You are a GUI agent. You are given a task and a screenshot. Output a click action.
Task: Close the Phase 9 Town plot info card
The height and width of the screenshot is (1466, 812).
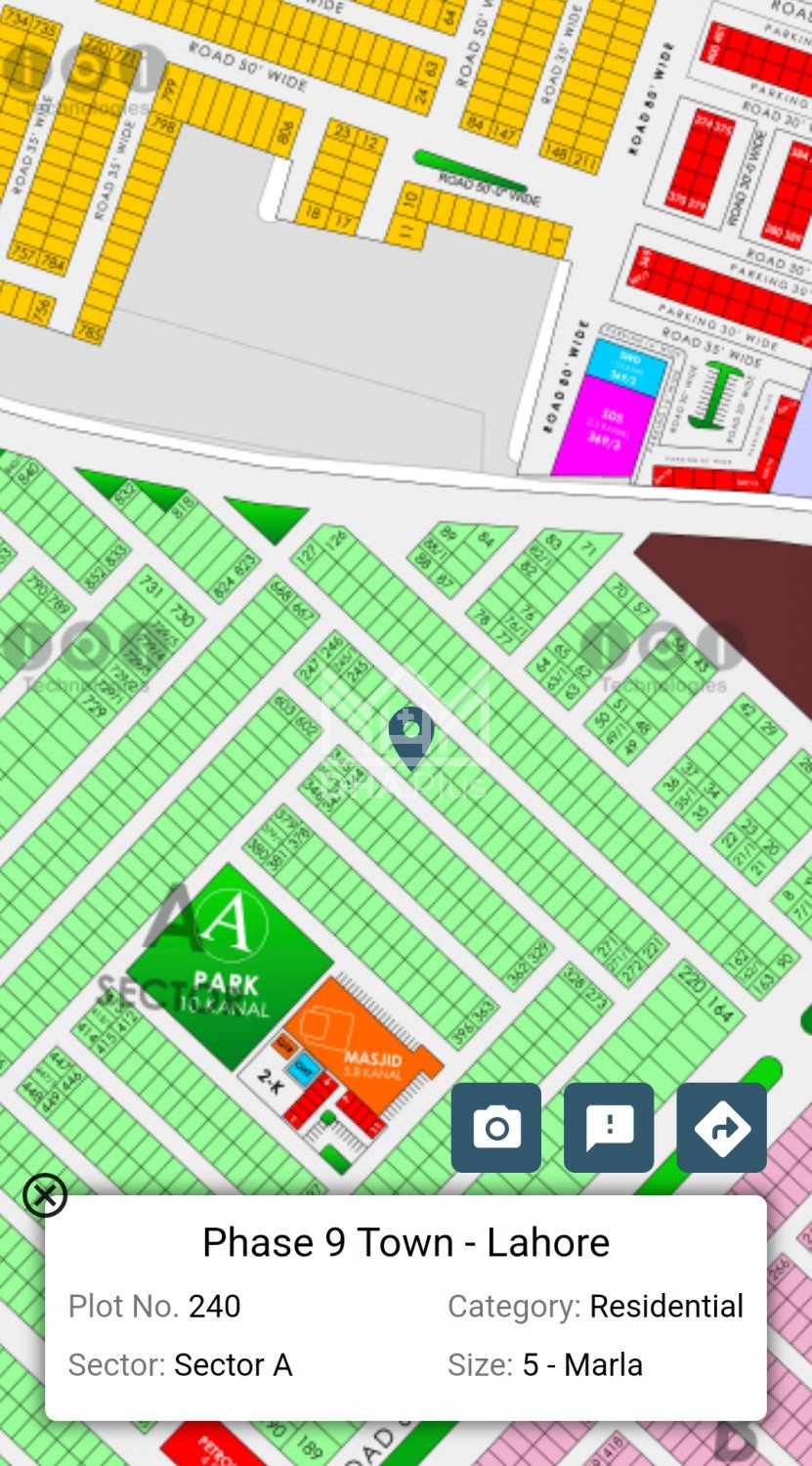click(45, 1195)
